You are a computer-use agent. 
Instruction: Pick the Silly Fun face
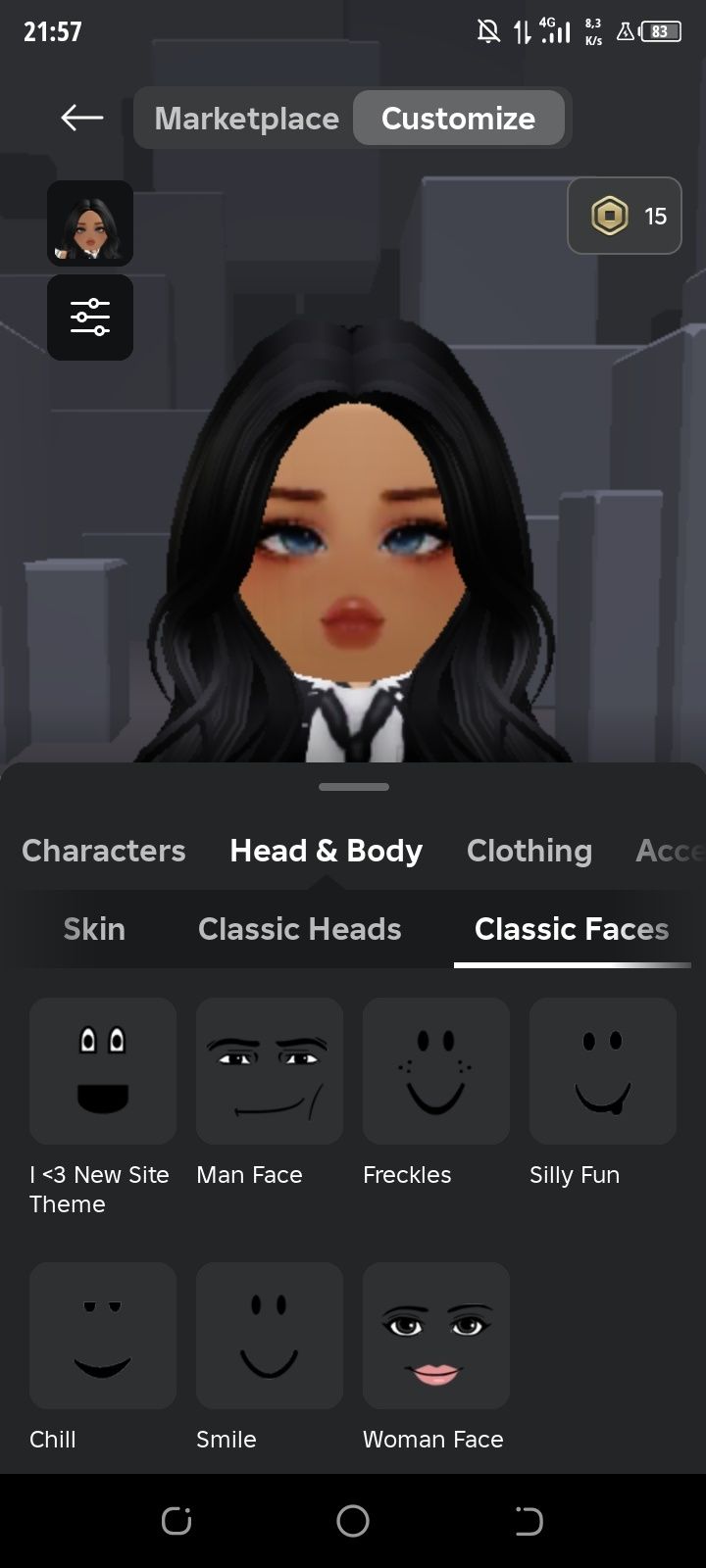pos(603,1071)
